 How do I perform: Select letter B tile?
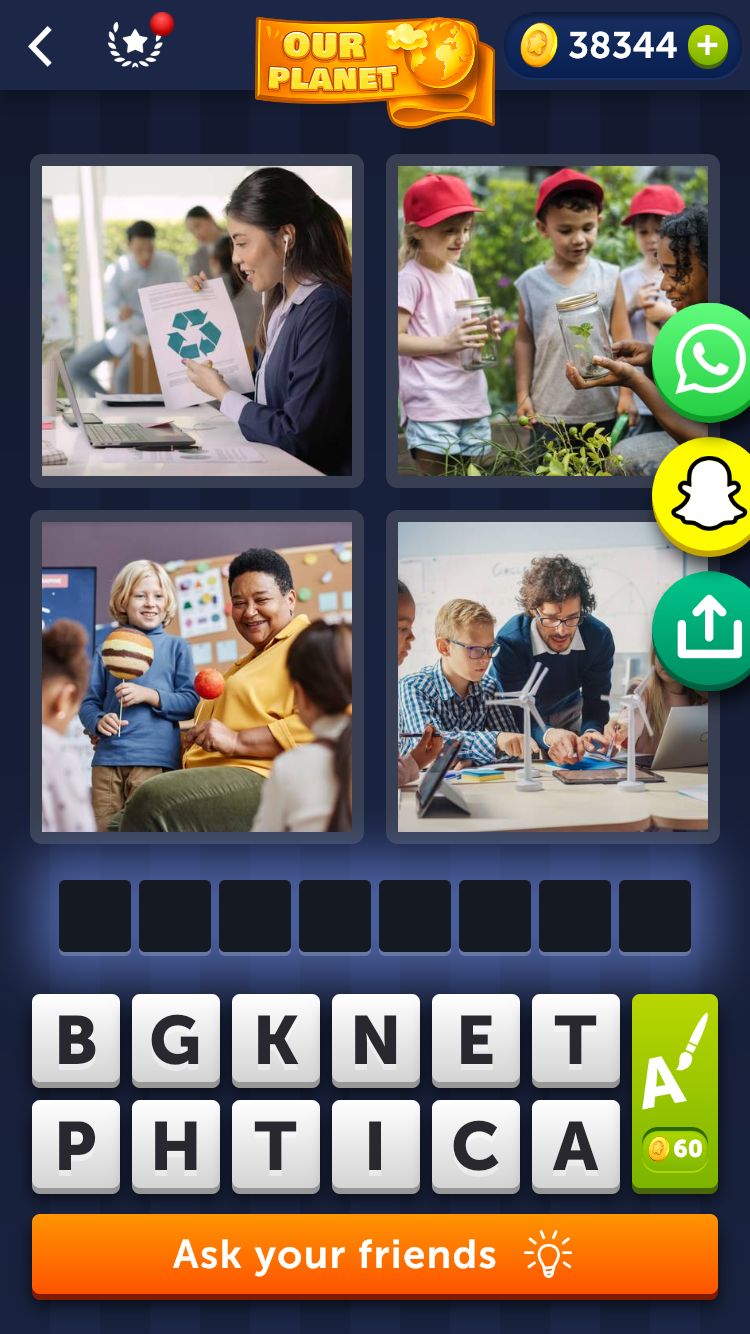coord(76,1040)
